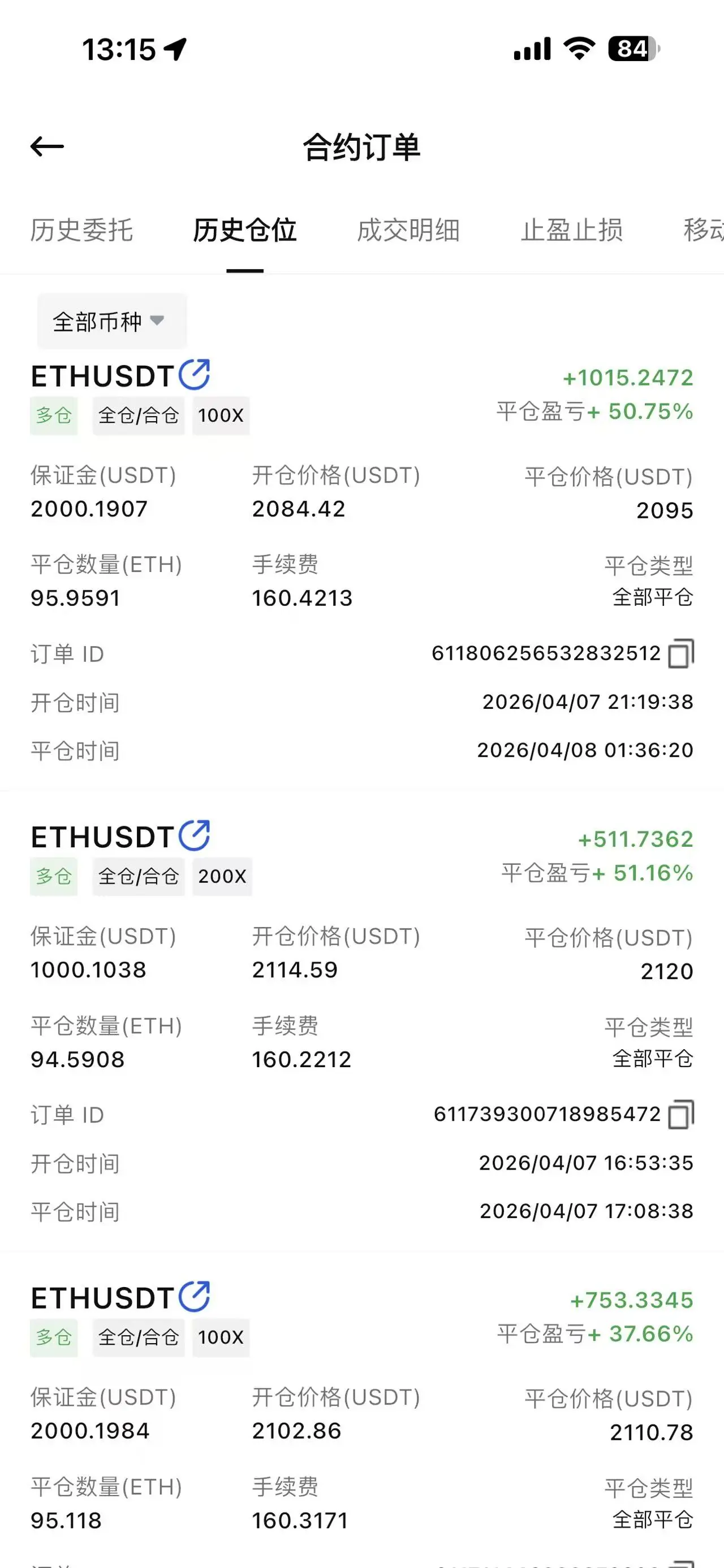Share the ETHUSDT position with +753.3345 profit

pos(195,1297)
